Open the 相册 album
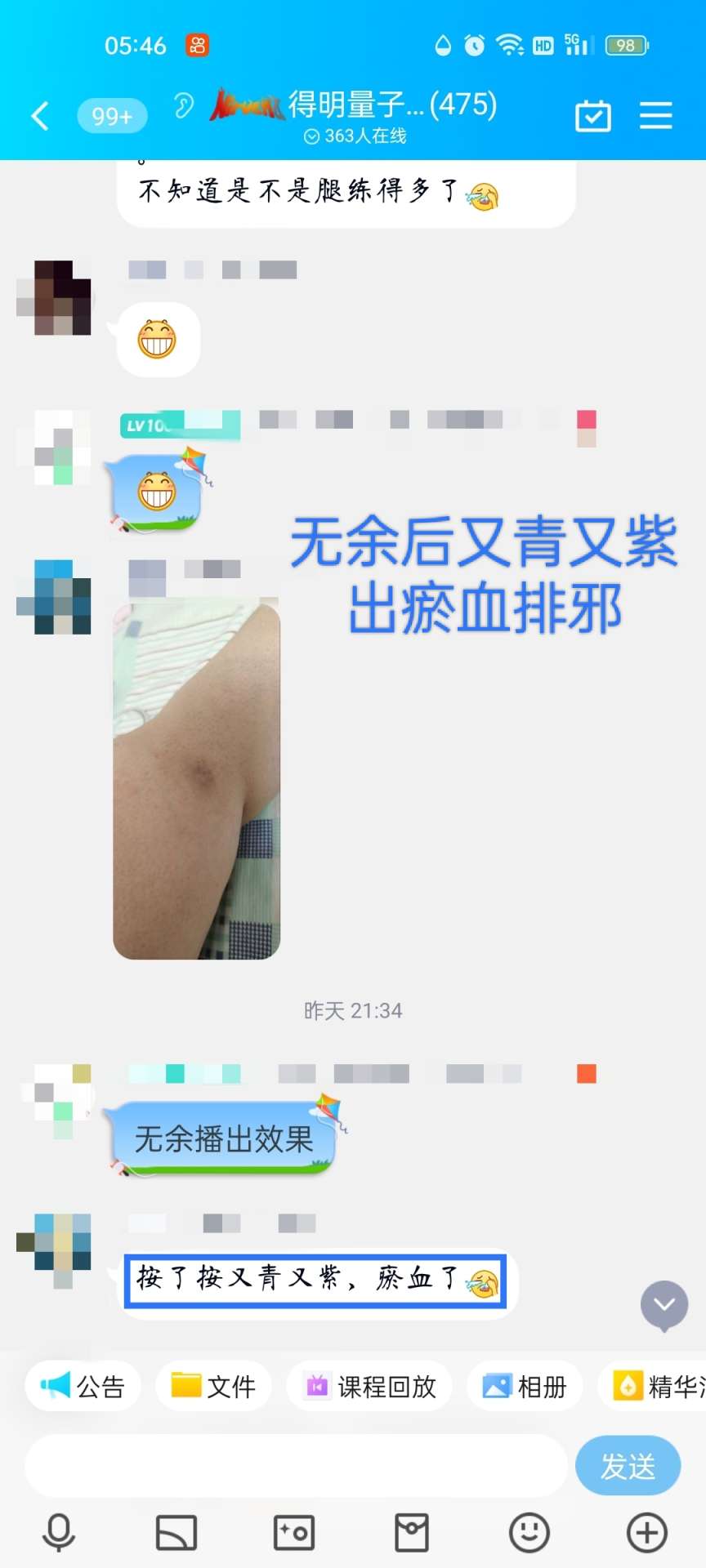This screenshot has height=1568, width=706. (525, 1386)
